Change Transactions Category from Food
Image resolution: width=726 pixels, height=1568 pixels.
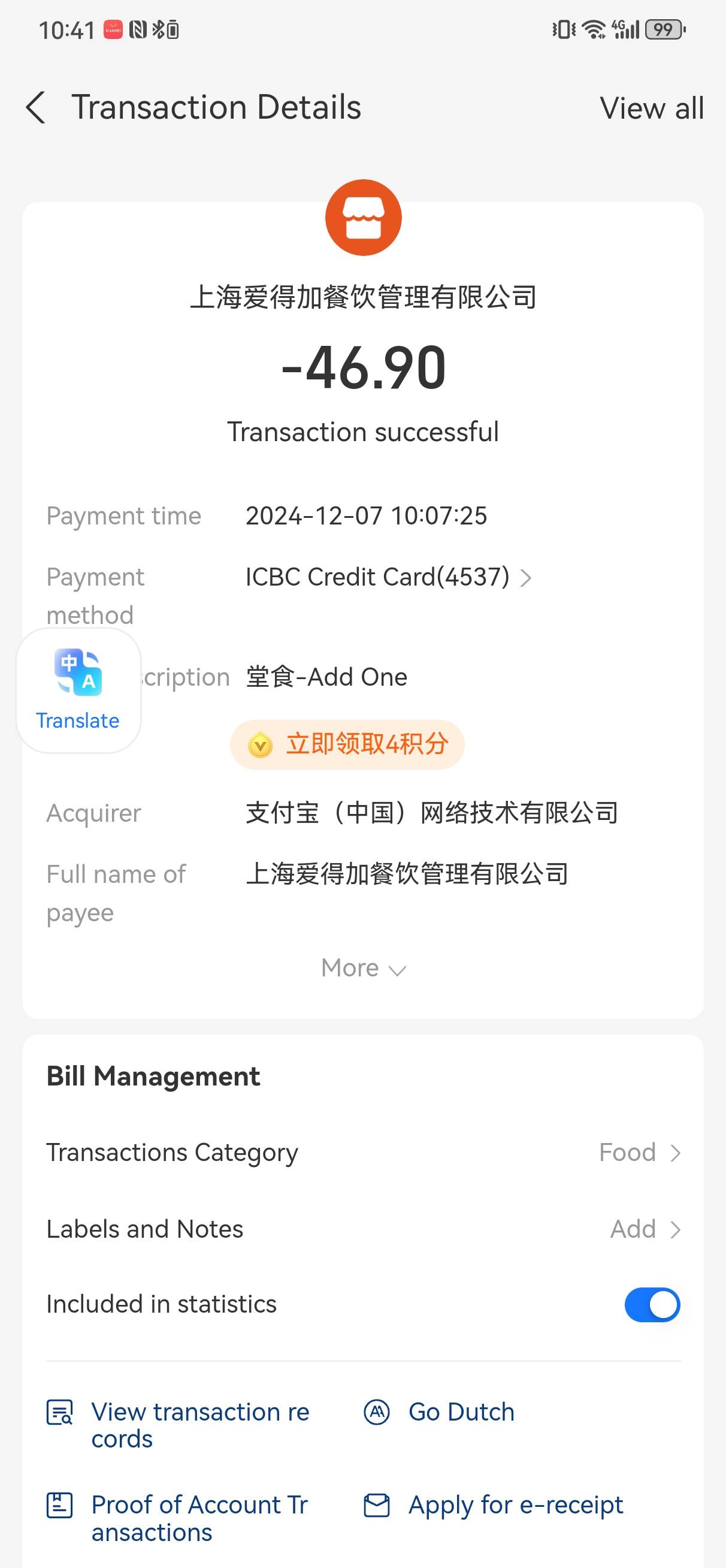coord(364,1152)
